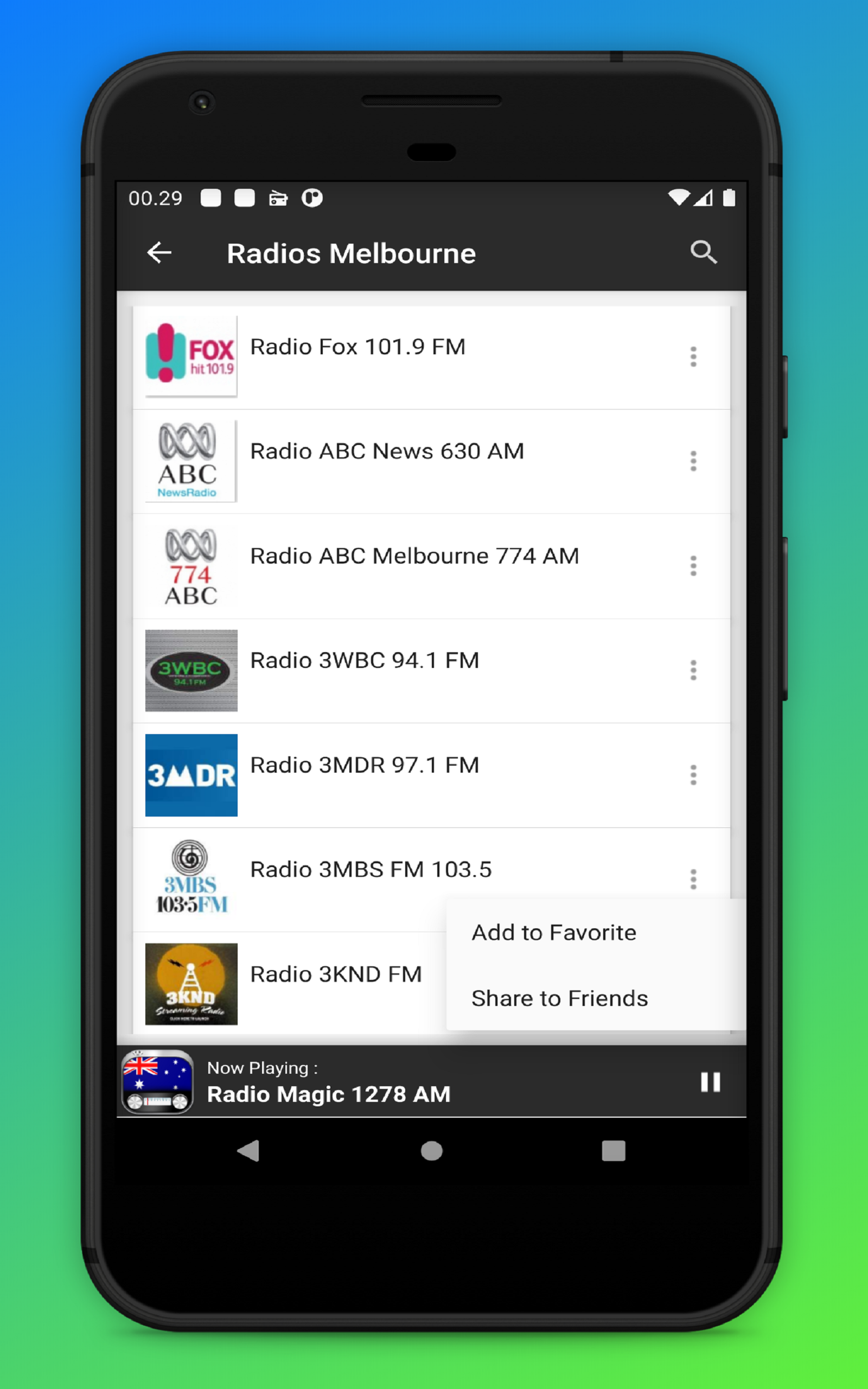
Task: Open options for Radio Fox 101.9 FM
Action: (x=693, y=356)
